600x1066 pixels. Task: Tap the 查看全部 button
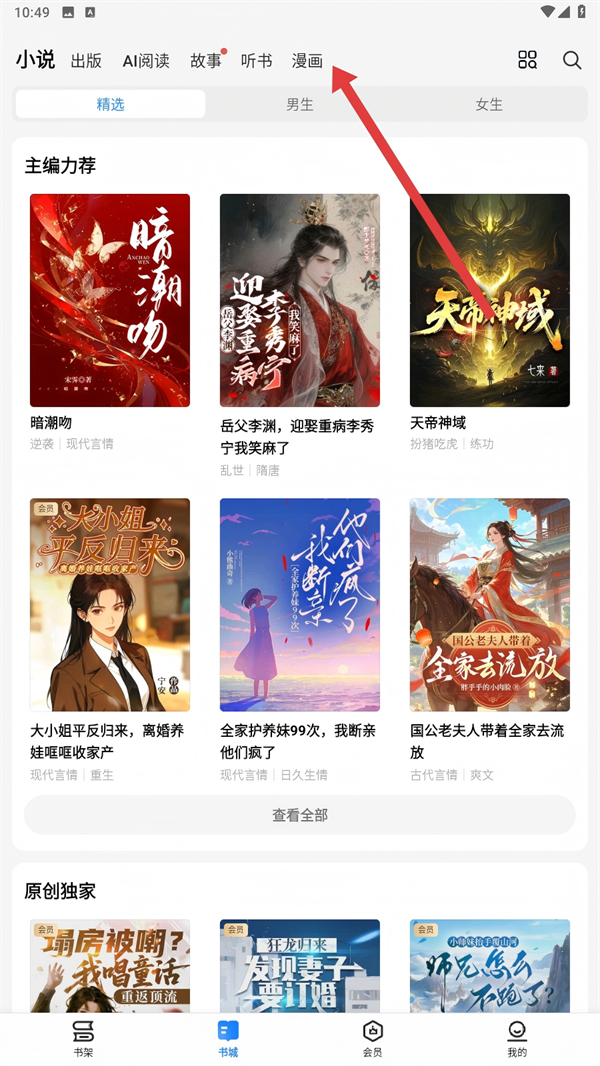[x=300, y=815]
